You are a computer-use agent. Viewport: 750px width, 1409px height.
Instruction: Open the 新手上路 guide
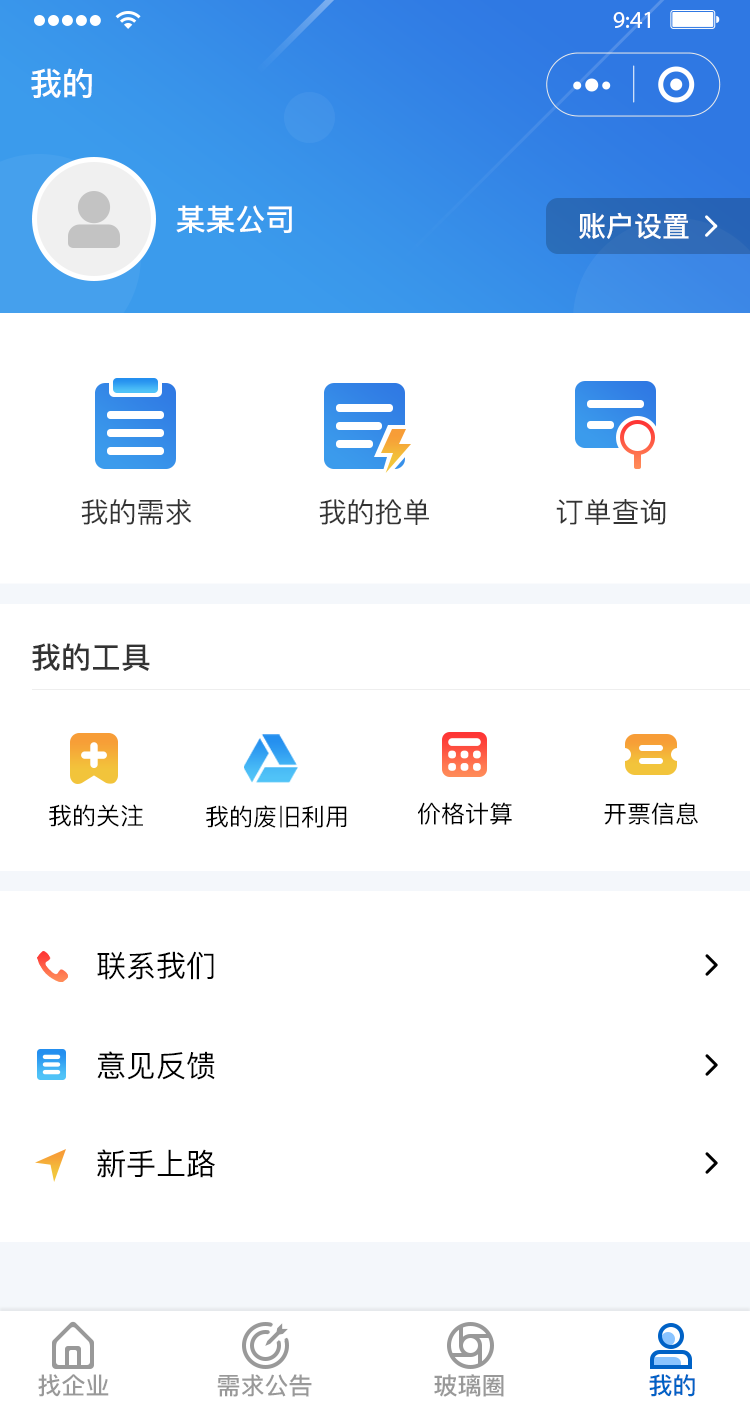[x=375, y=1164]
